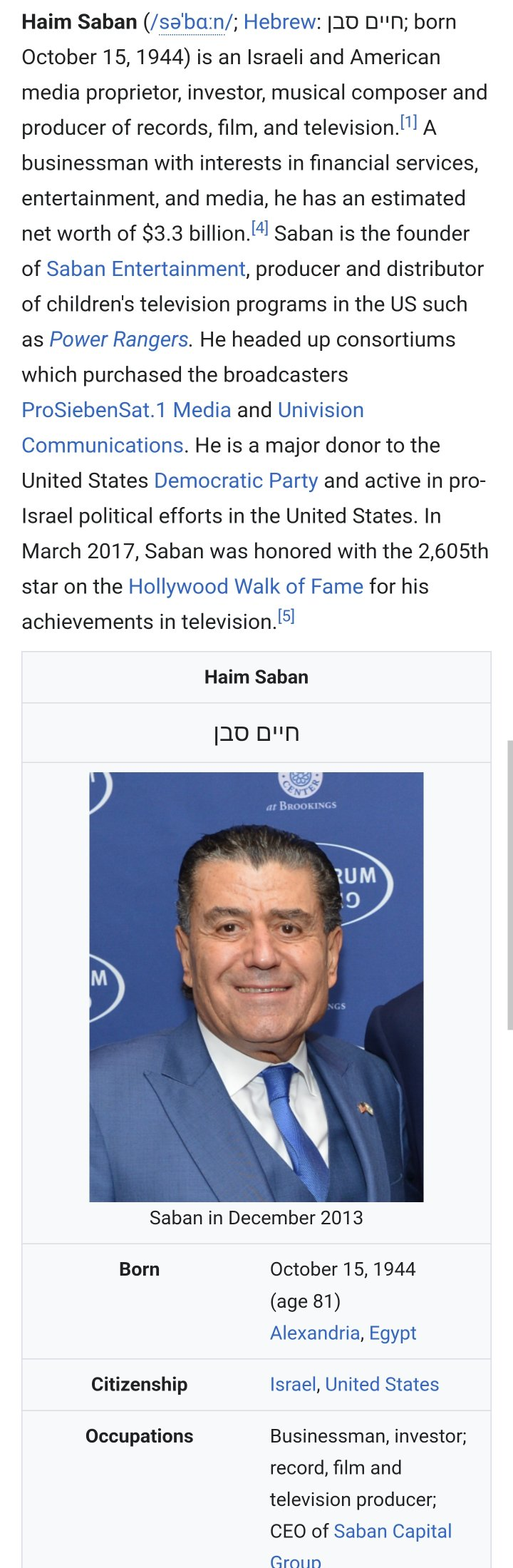
Task: Jump to reference footnote 1
Action: coord(408,123)
